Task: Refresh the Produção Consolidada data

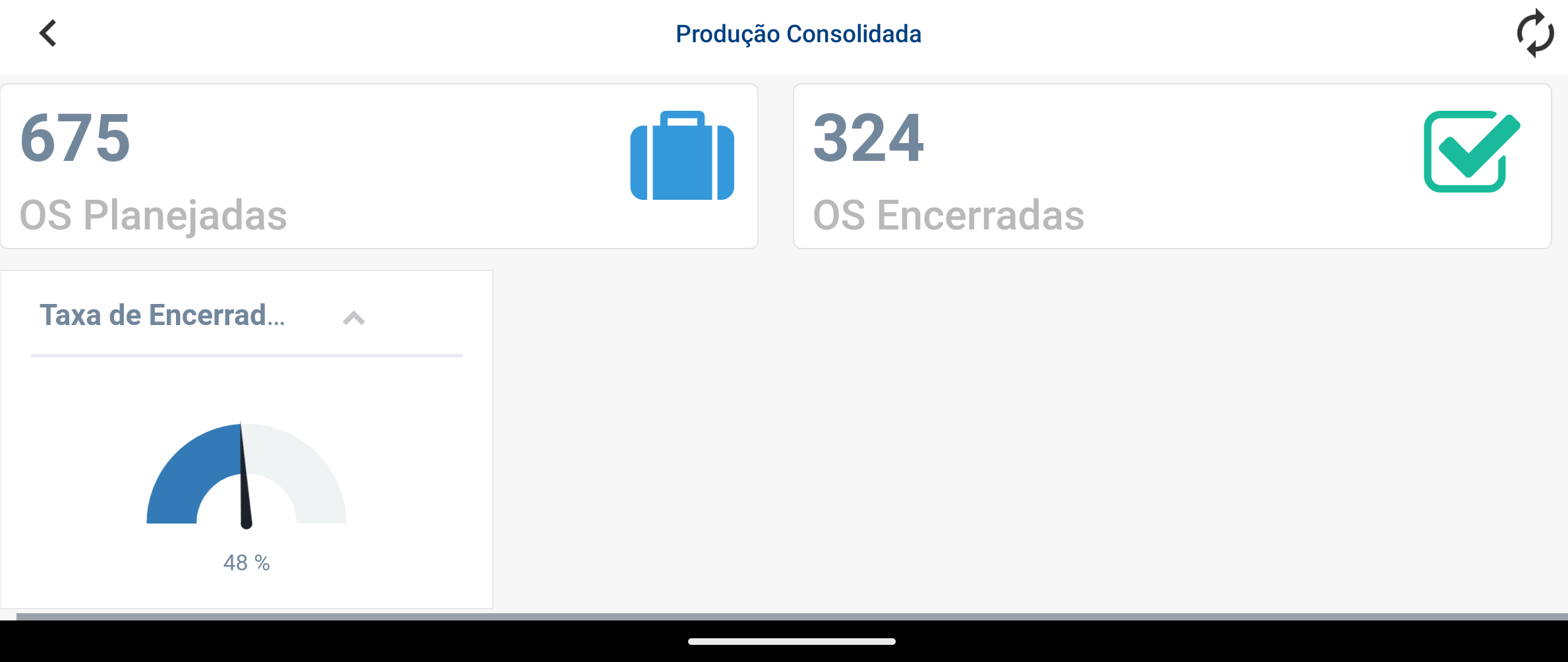Action: [x=1535, y=33]
